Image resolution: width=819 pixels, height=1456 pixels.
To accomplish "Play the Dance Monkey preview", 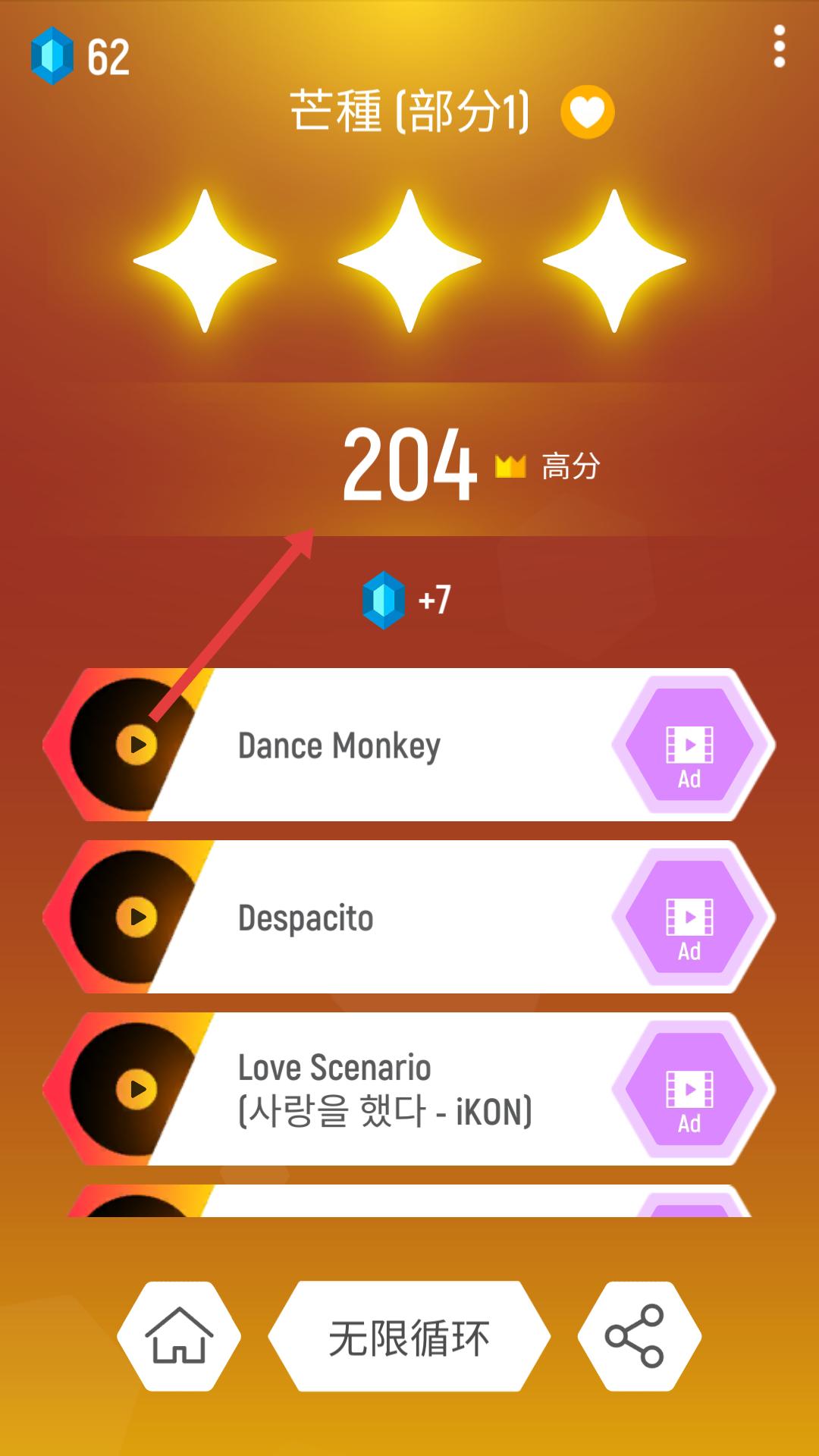I will tap(137, 745).
